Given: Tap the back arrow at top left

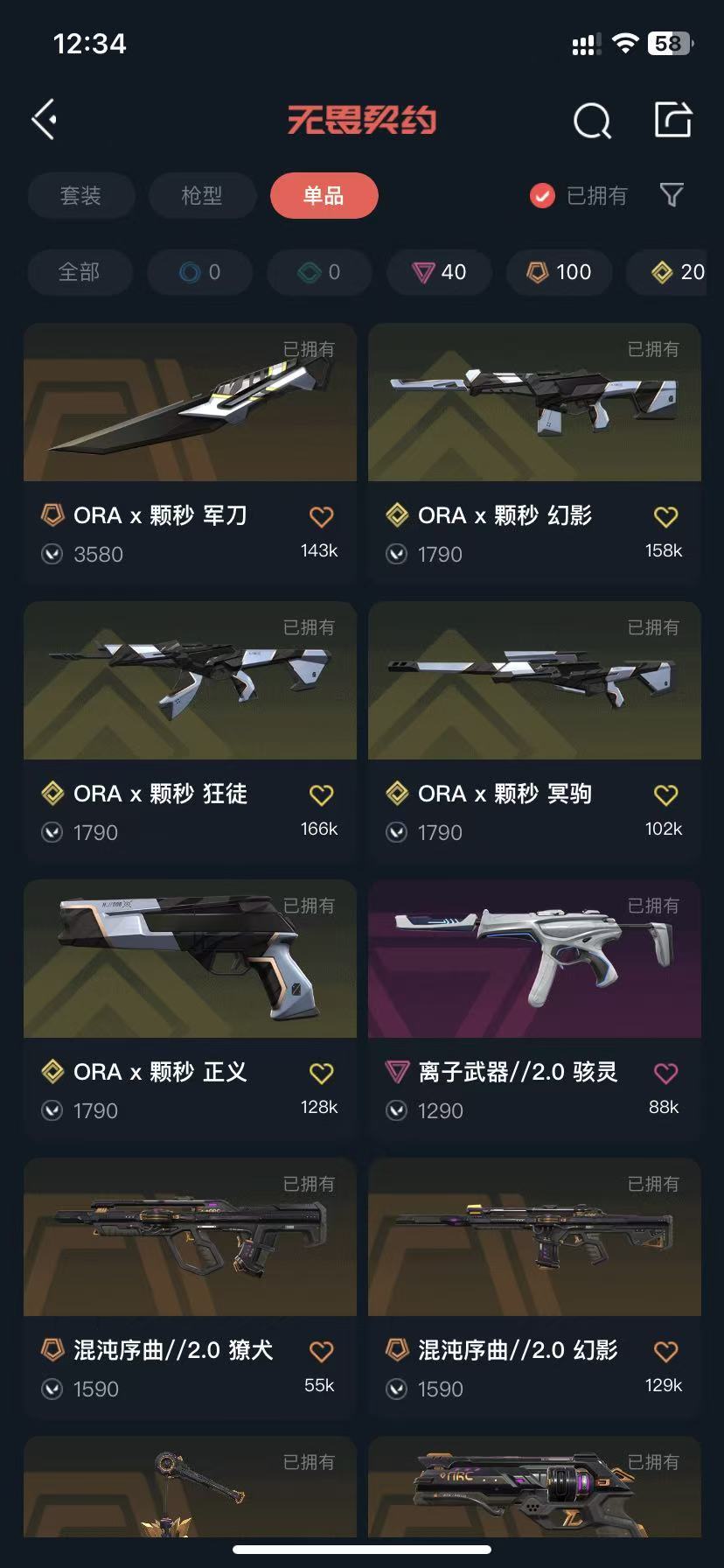Looking at the screenshot, I should click(x=43, y=119).
